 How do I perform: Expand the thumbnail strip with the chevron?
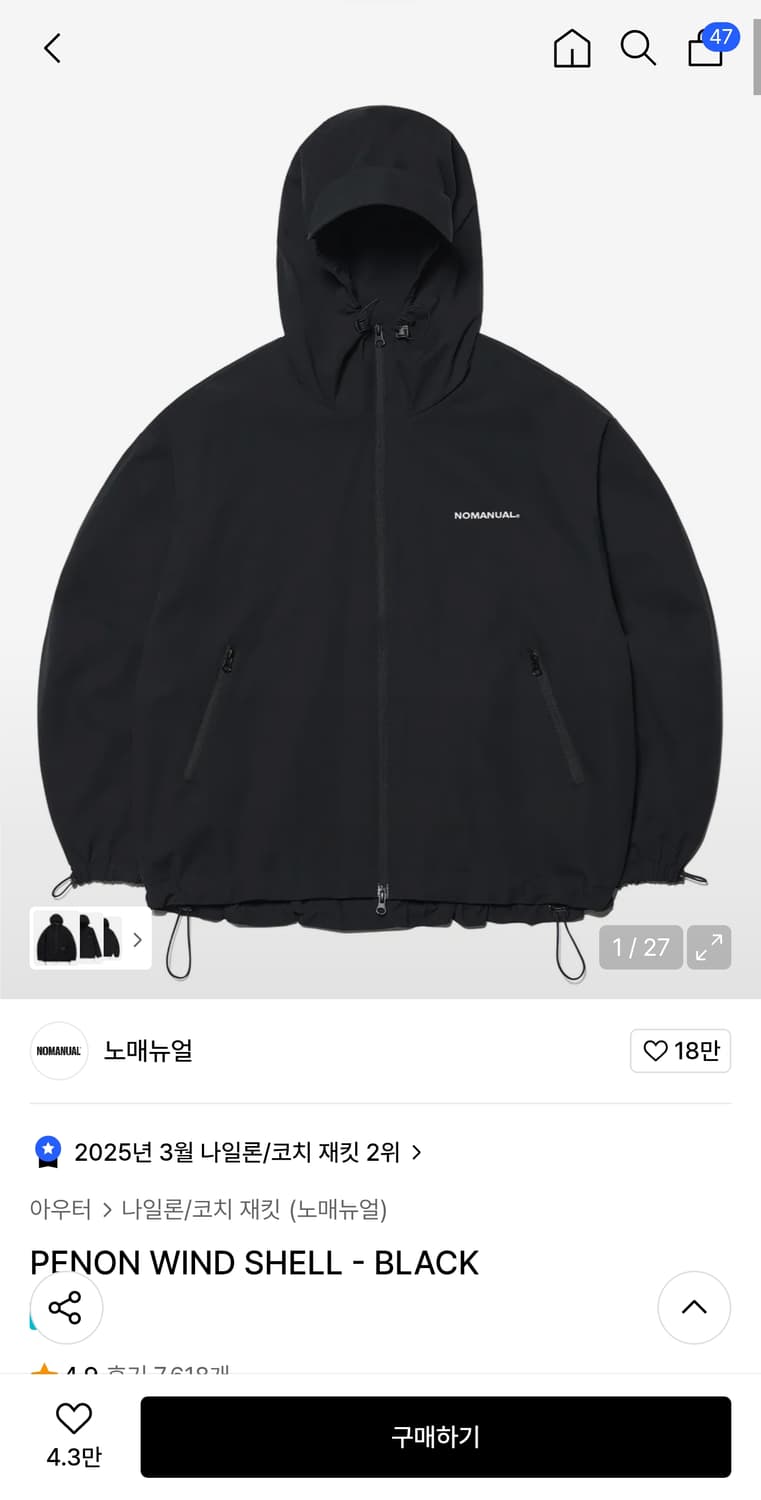tap(137, 938)
